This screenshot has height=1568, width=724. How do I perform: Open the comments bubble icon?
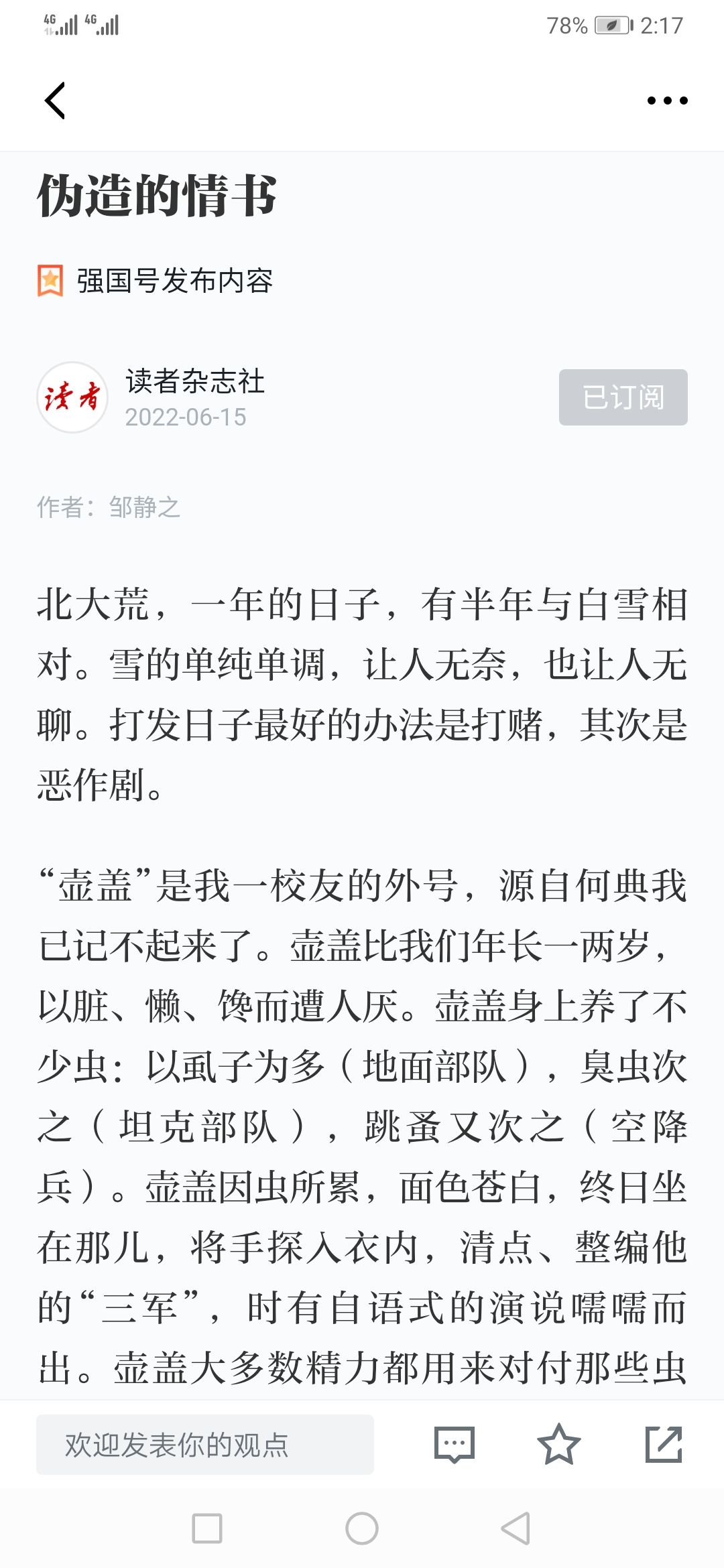point(455,1445)
